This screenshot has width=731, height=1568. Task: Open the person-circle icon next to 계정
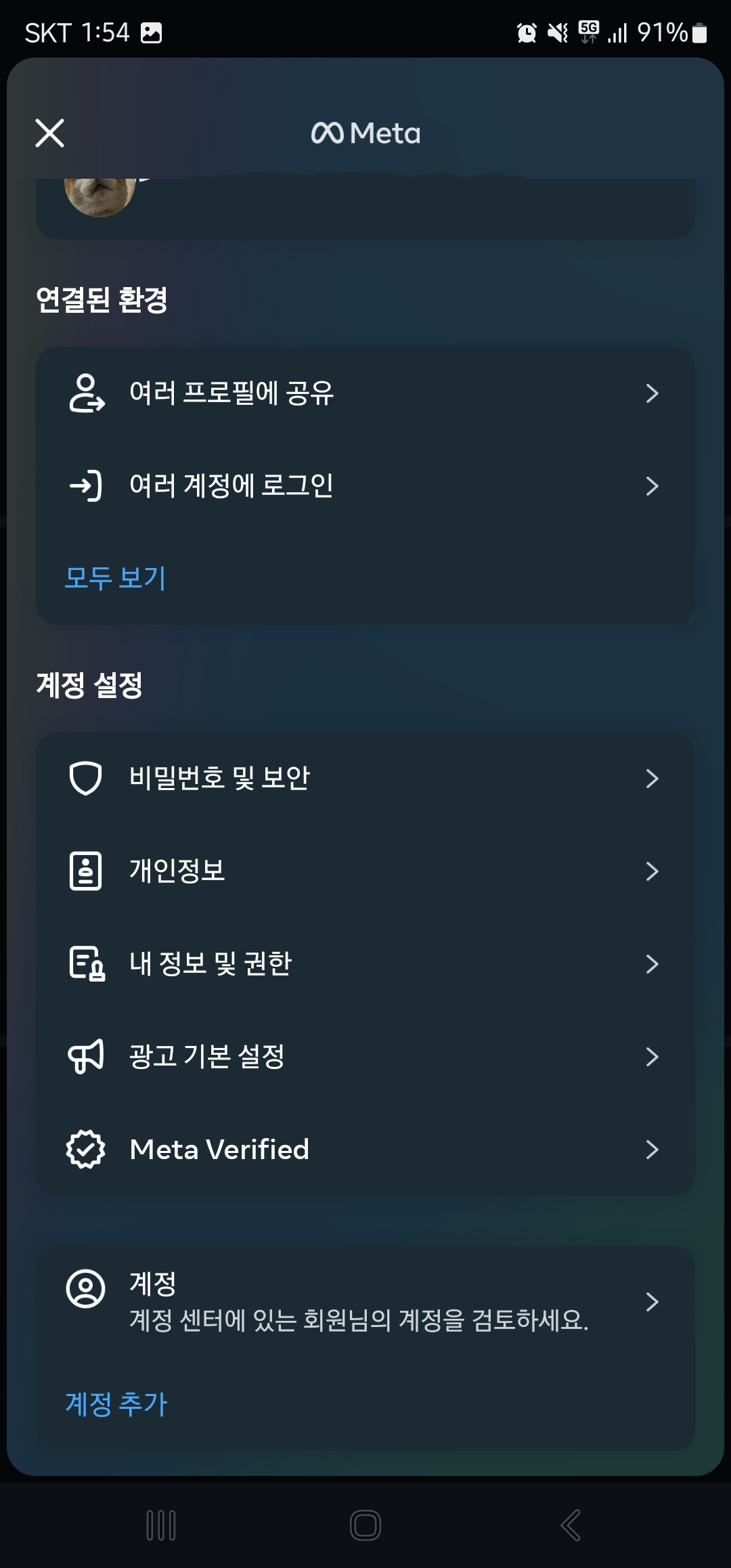86,1286
